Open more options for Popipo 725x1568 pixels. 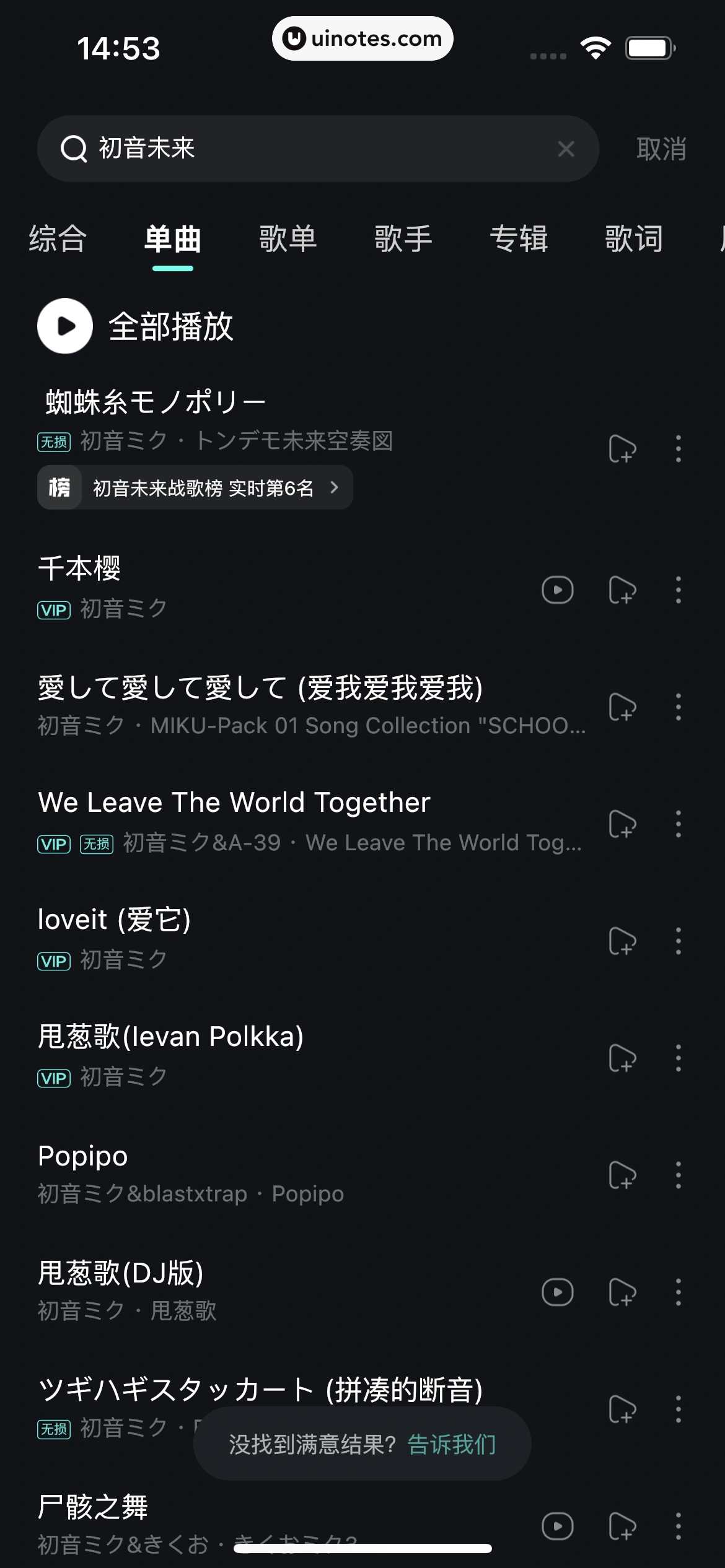[678, 1175]
